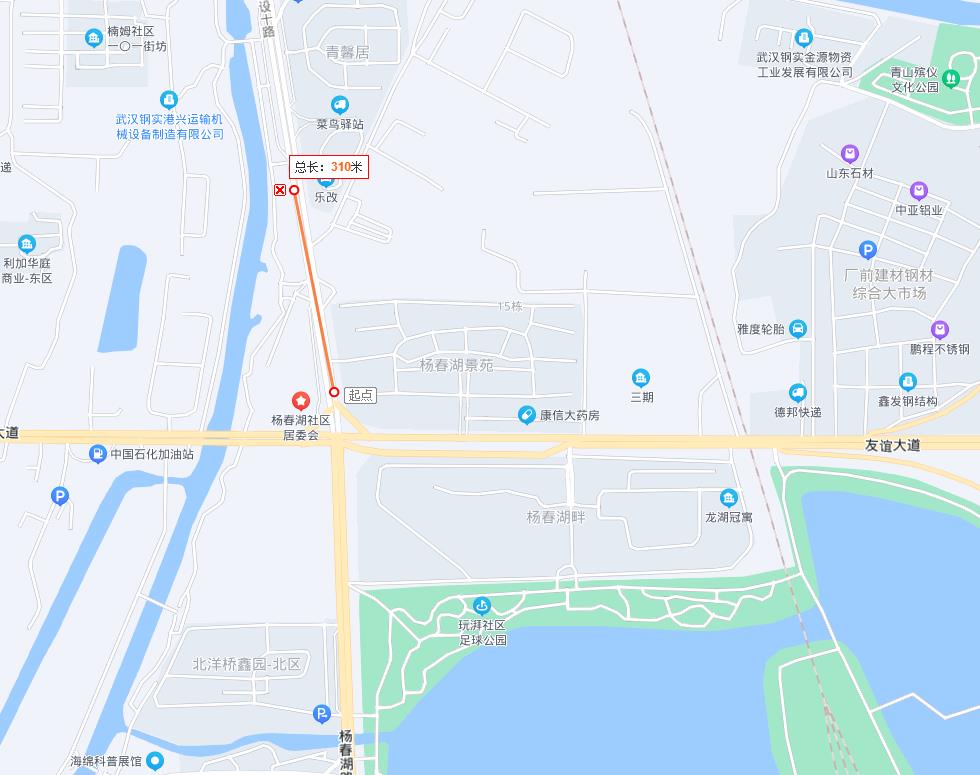Tap the 利加华庭商业-东区 marker

tap(26, 244)
